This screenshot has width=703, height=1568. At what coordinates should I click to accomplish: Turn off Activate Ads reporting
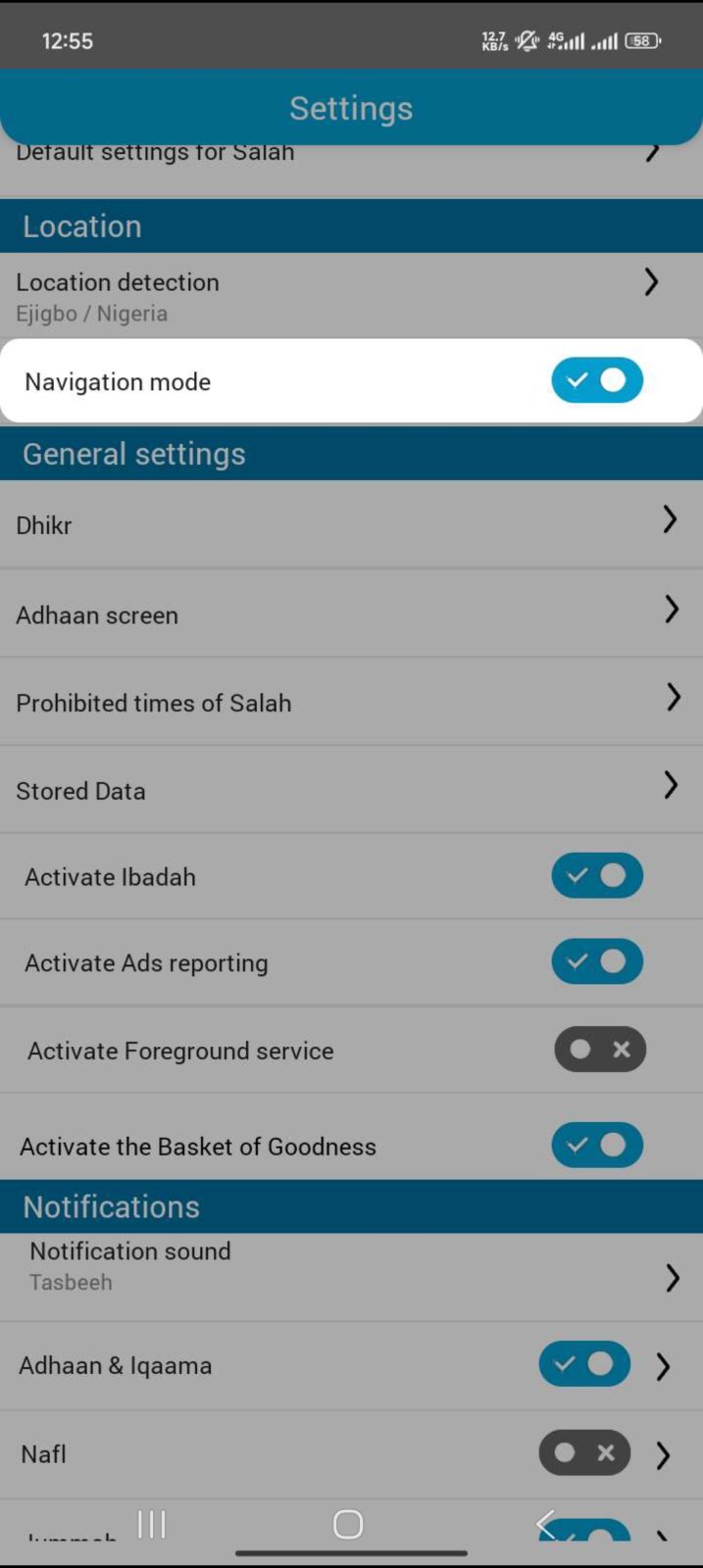(x=596, y=961)
